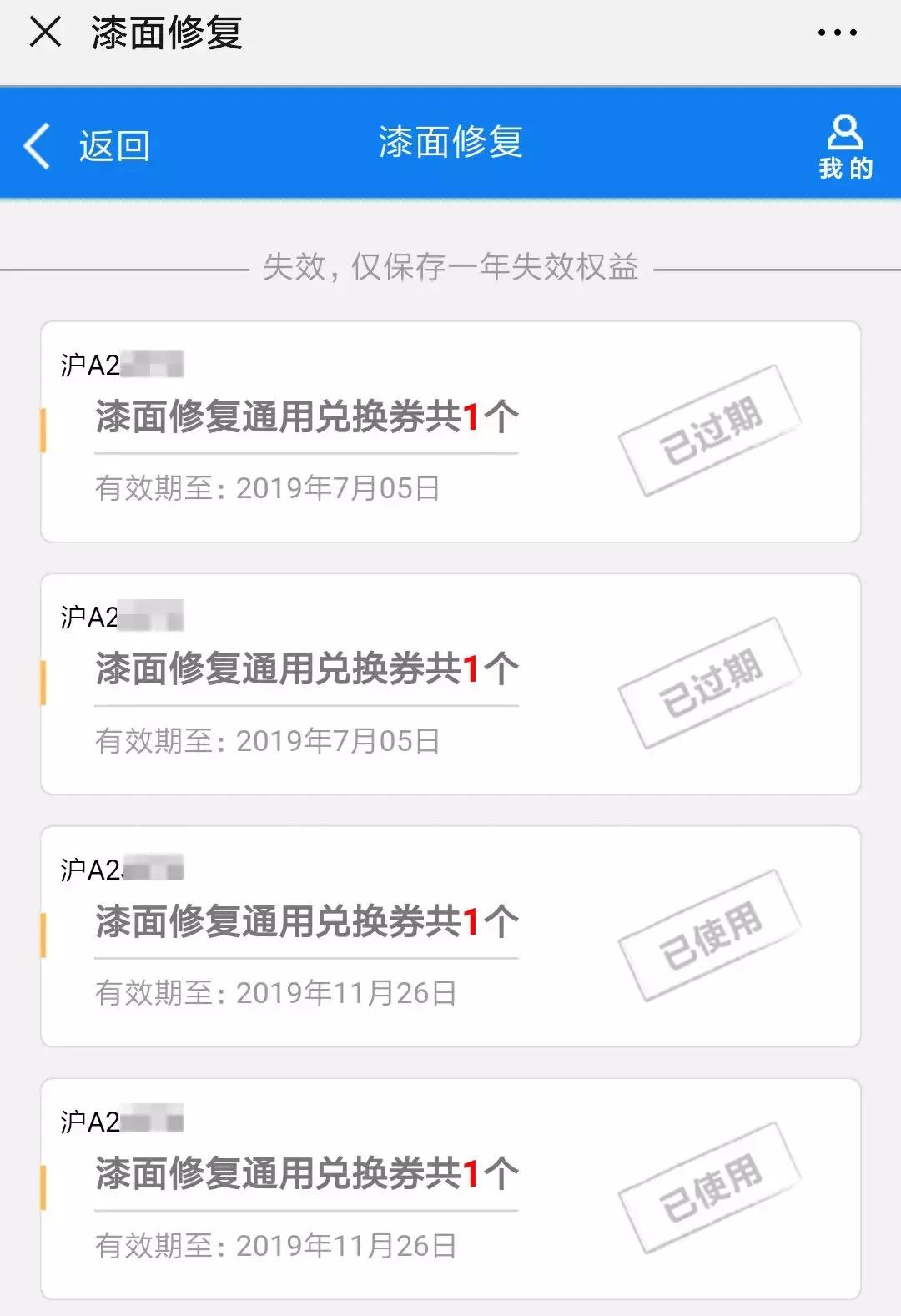Viewport: 901px width, 1316px height.
Task: Tap the back arrow chevron icon
Action: coord(35,144)
